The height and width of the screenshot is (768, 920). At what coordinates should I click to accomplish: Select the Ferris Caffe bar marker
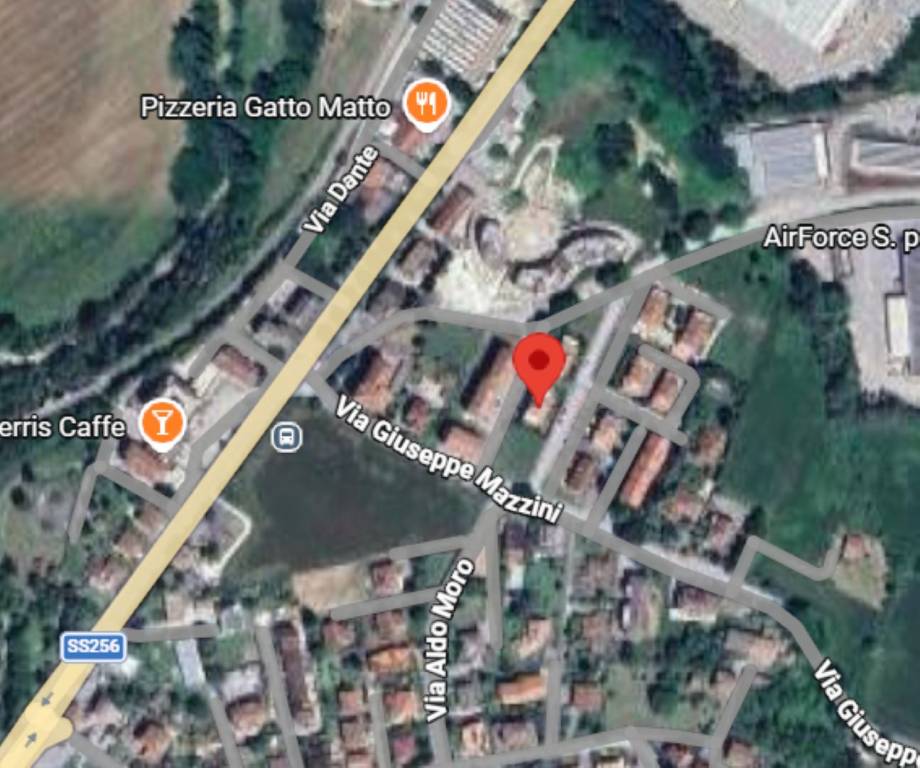(x=161, y=423)
